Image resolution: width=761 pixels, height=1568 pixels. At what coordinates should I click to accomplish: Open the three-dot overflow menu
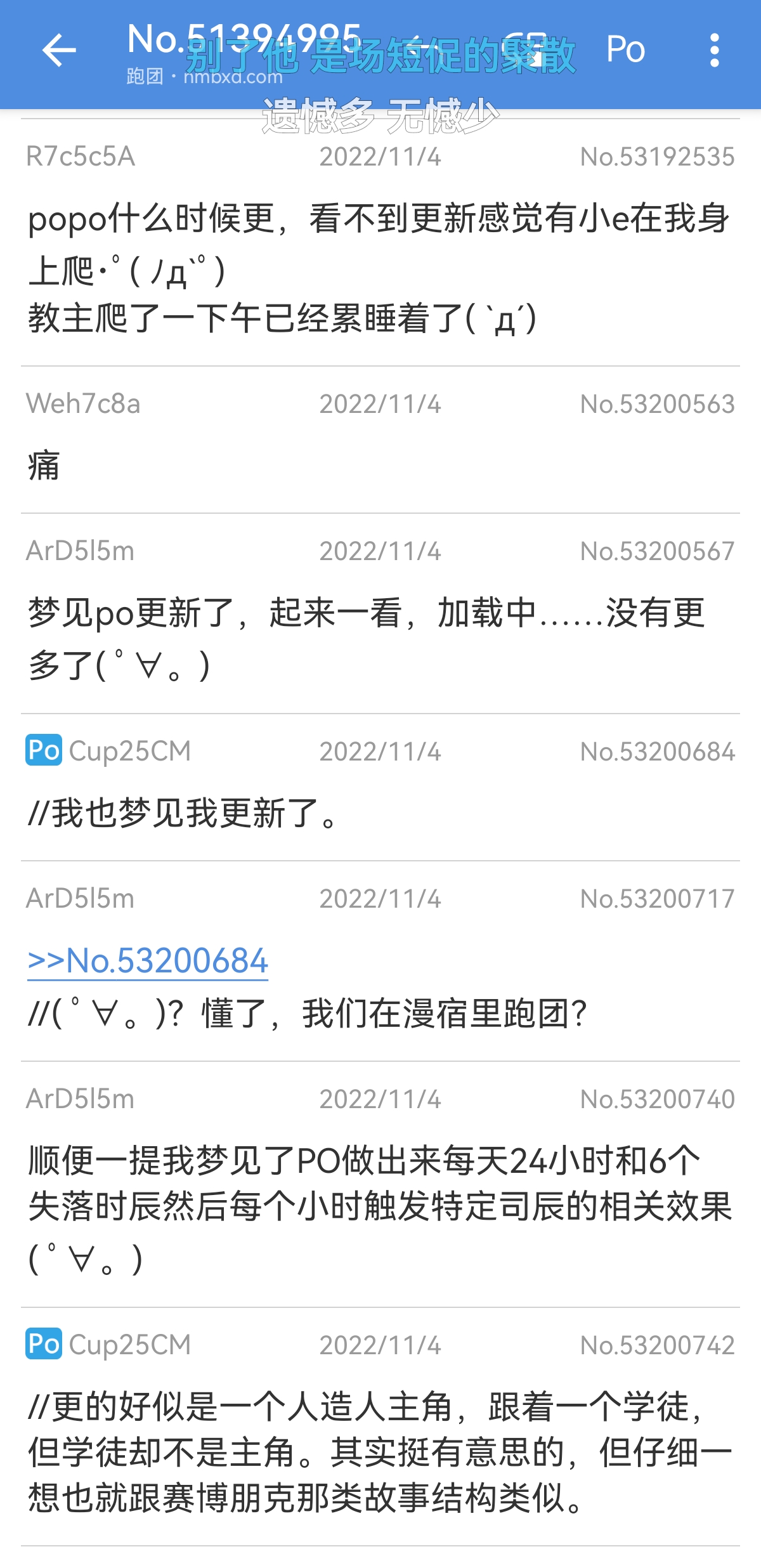pyautogui.click(x=715, y=50)
